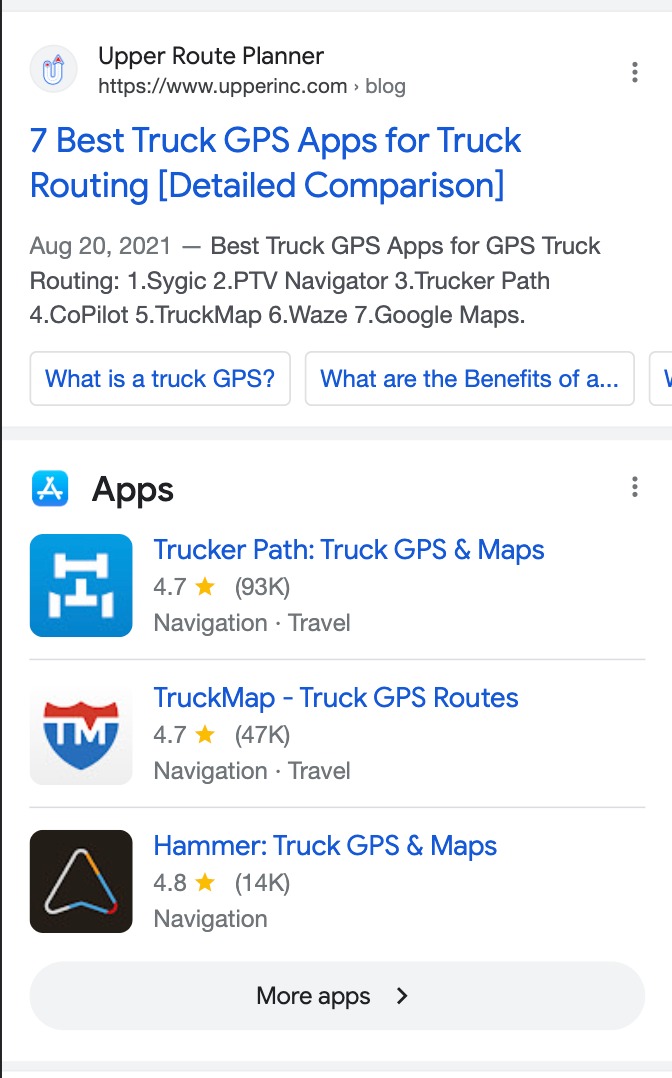672x1078 pixels.
Task: Open Hammer: Truck GPS & Maps listing
Action: [x=324, y=846]
